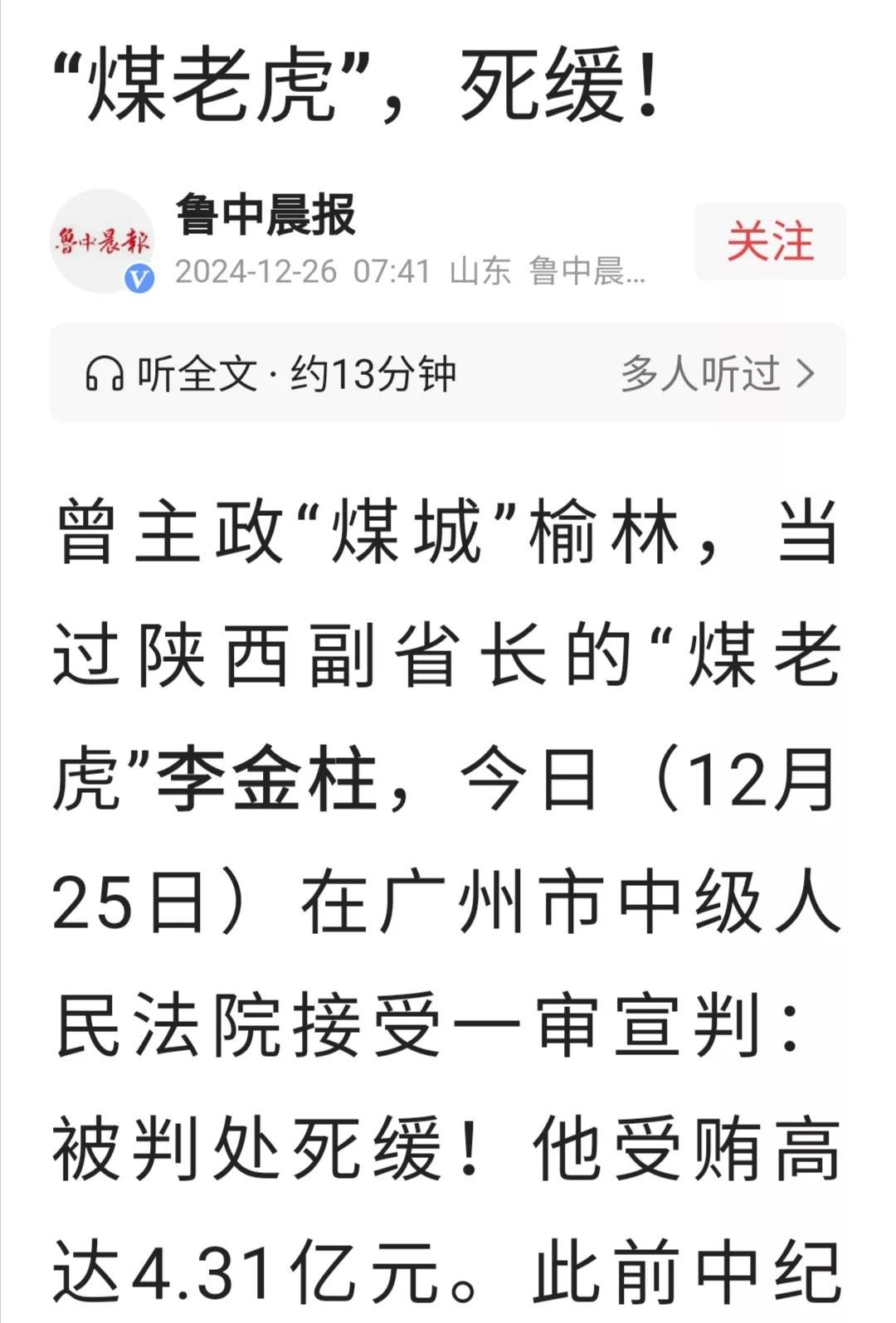Open the 鲁中晨报 author name
The image size is (896, 1323).
265,215
